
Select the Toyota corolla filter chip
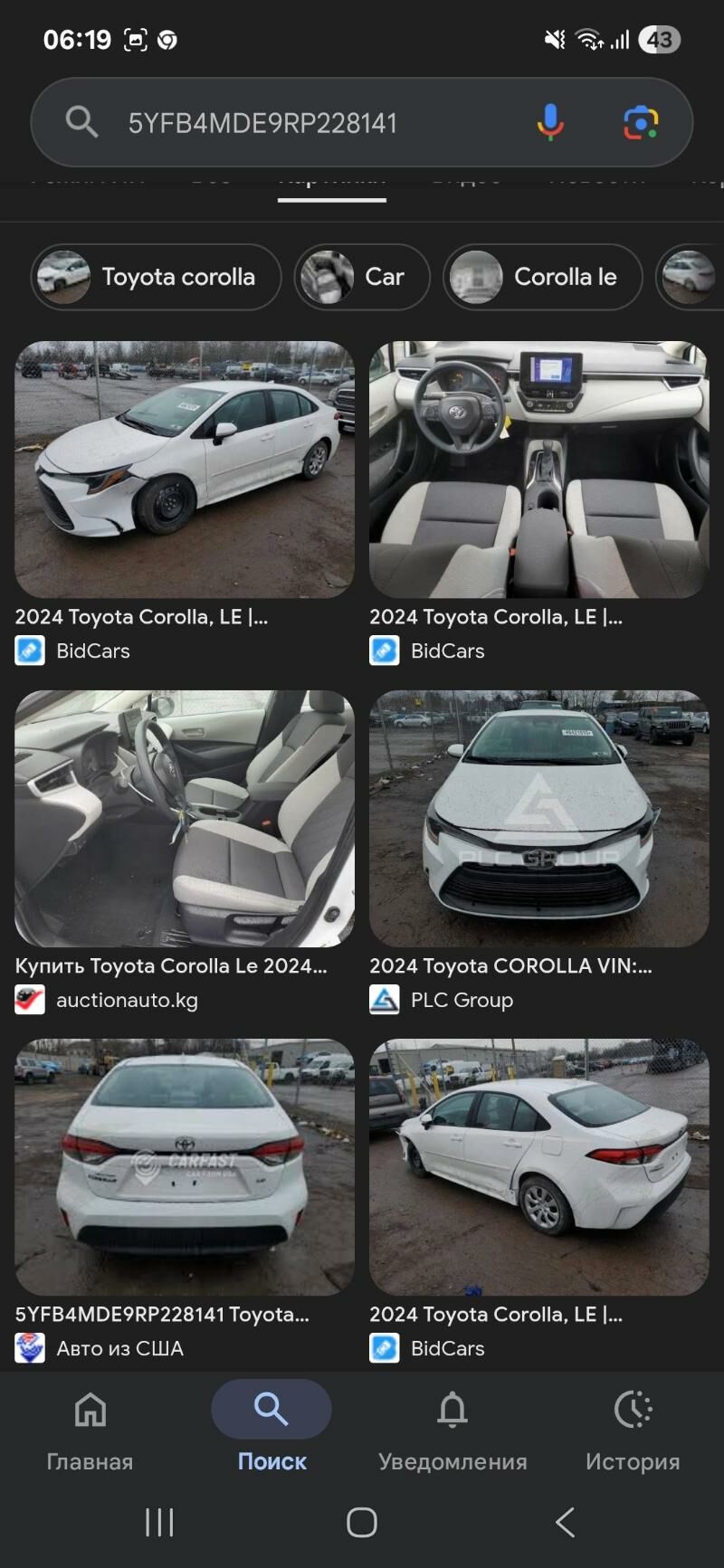pos(155,277)
